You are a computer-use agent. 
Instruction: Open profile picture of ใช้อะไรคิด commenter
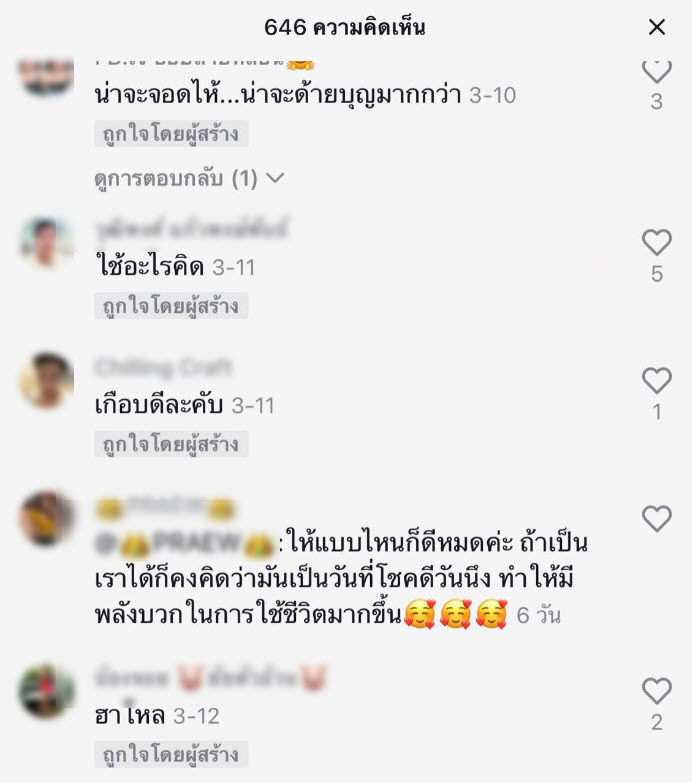tap(47, 243)
